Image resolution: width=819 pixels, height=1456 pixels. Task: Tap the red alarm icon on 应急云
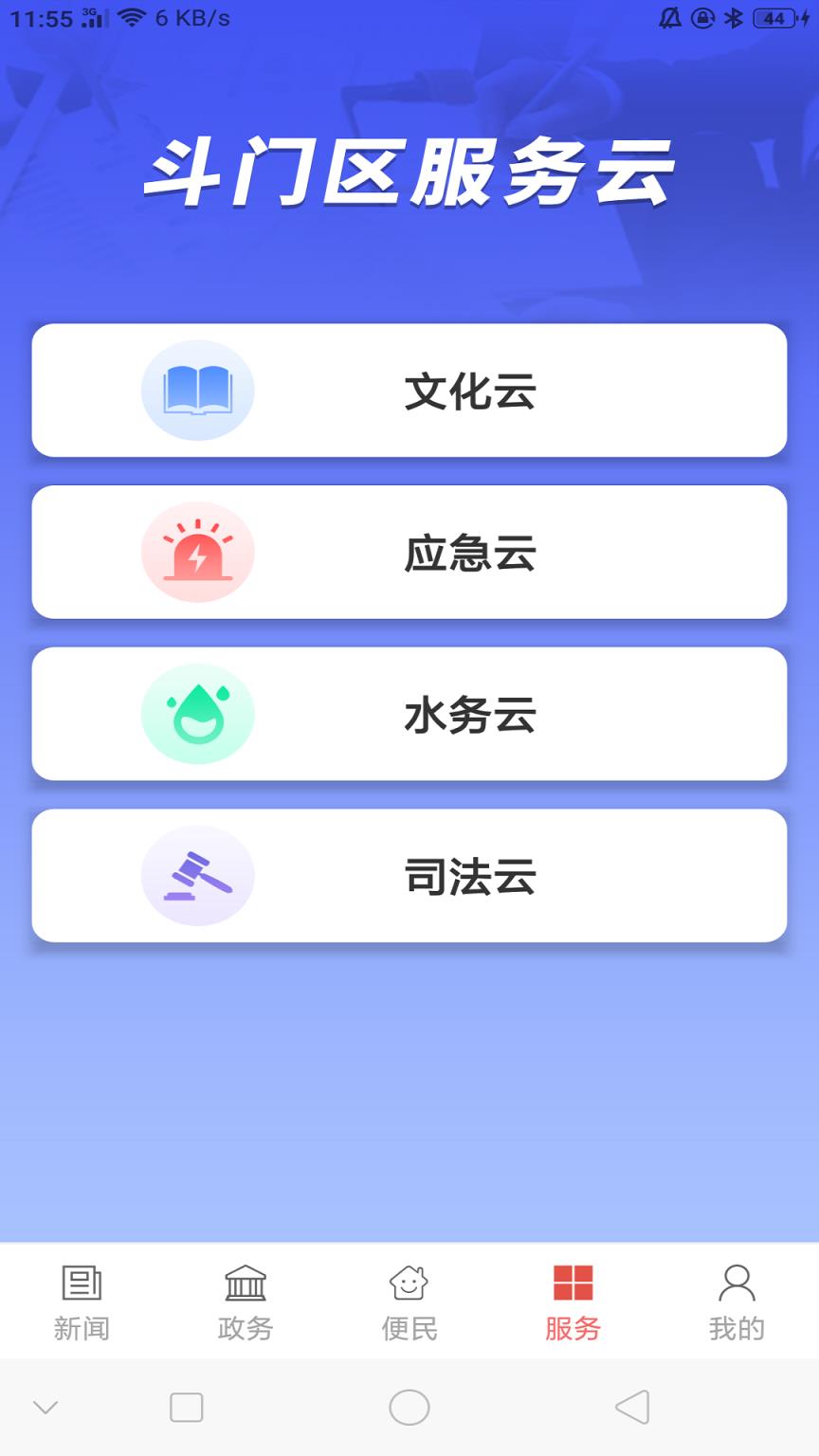click(x=198, y=553)
